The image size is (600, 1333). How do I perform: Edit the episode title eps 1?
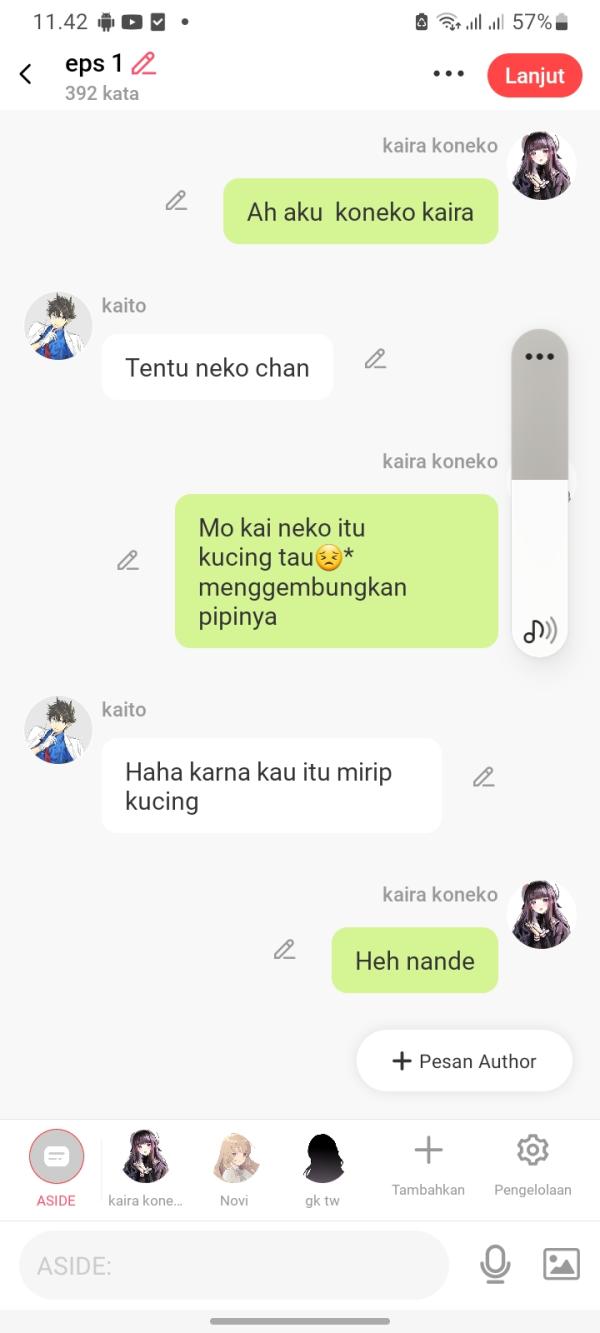click(x=144, y=64)
